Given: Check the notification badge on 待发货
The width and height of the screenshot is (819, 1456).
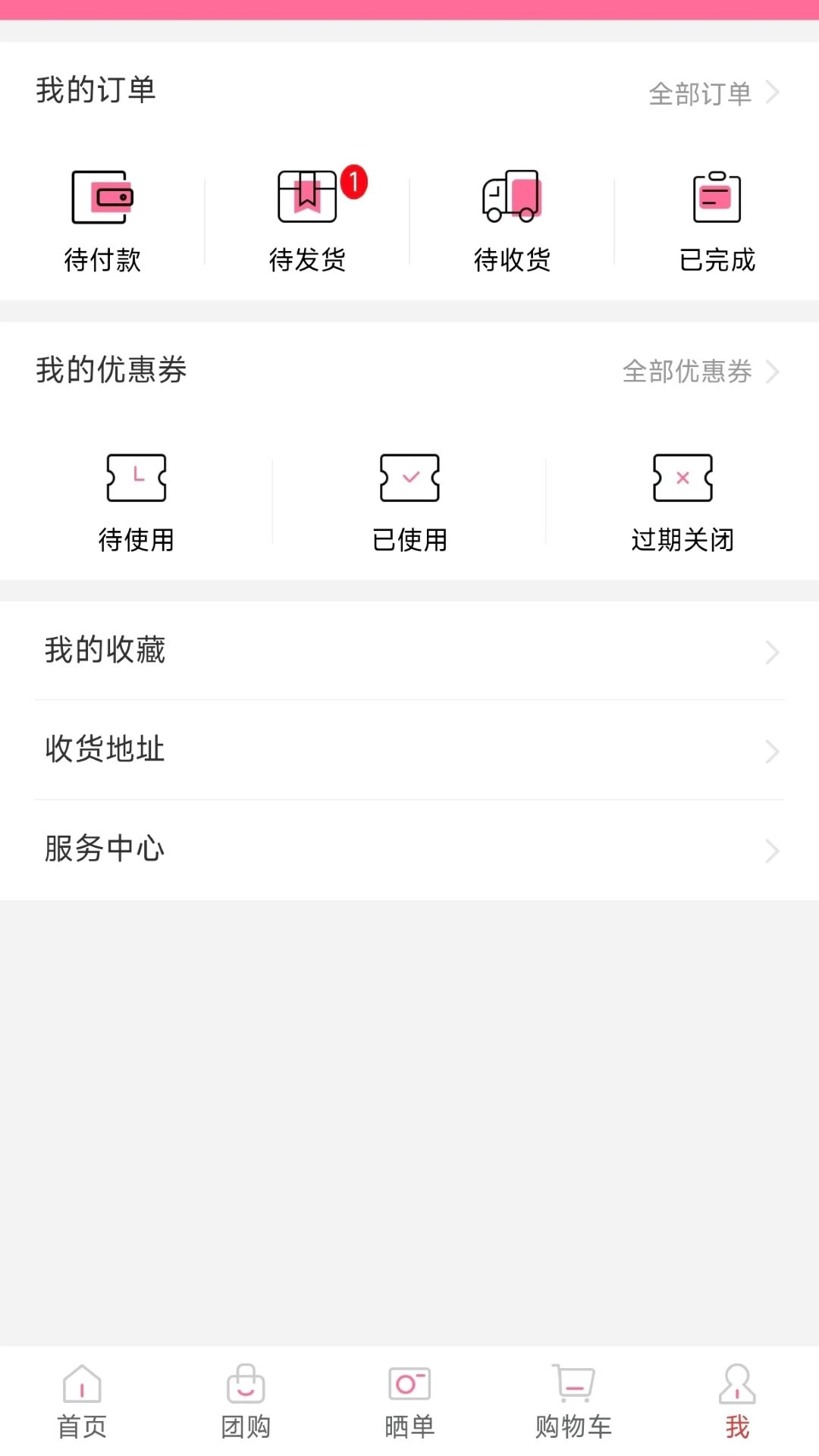Looking at the screenshot, I should (x=353, y=180).
